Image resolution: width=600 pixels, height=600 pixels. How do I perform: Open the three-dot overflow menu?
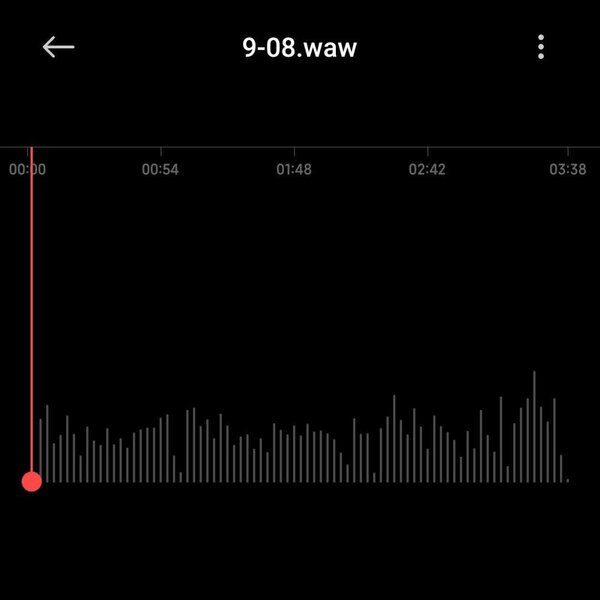pos(541,47)
